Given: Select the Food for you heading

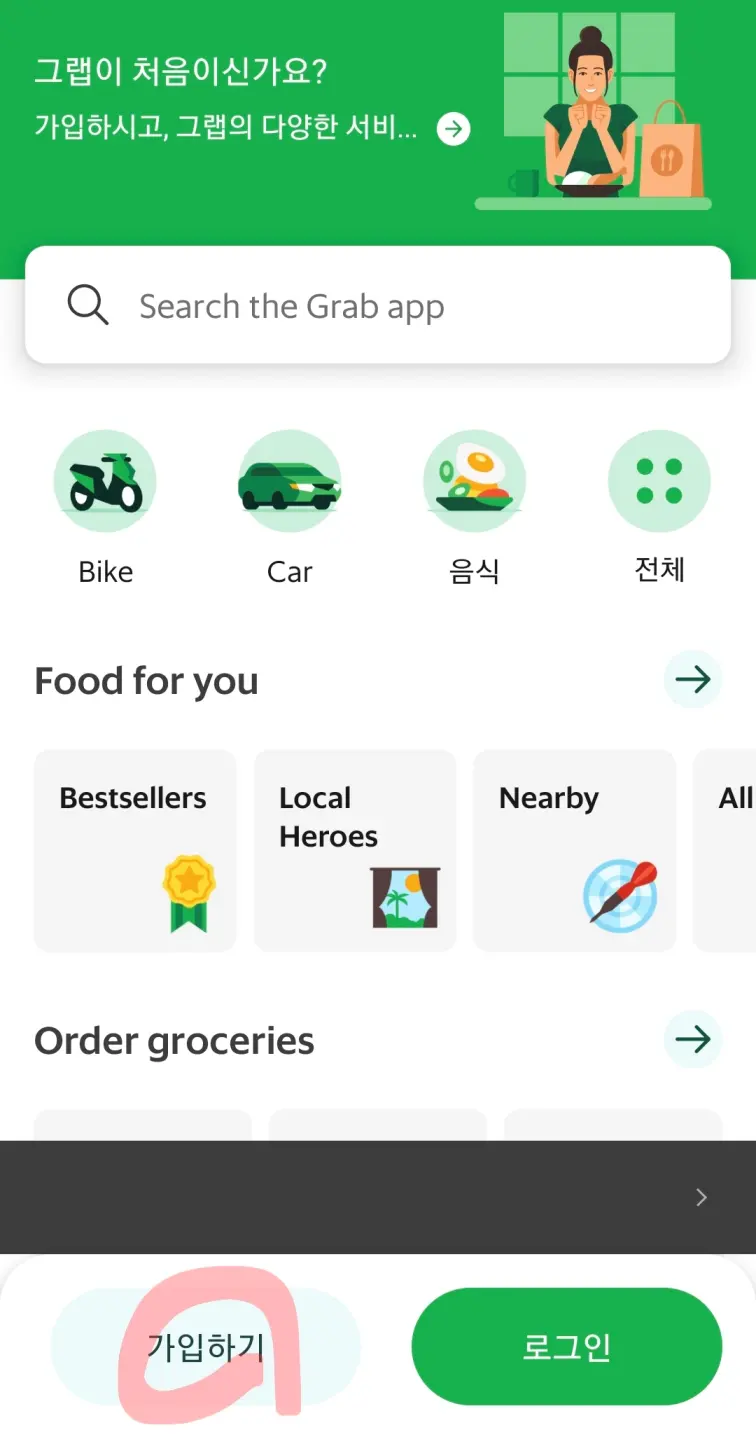Looking at the screenshot, I should click(145, 680).
